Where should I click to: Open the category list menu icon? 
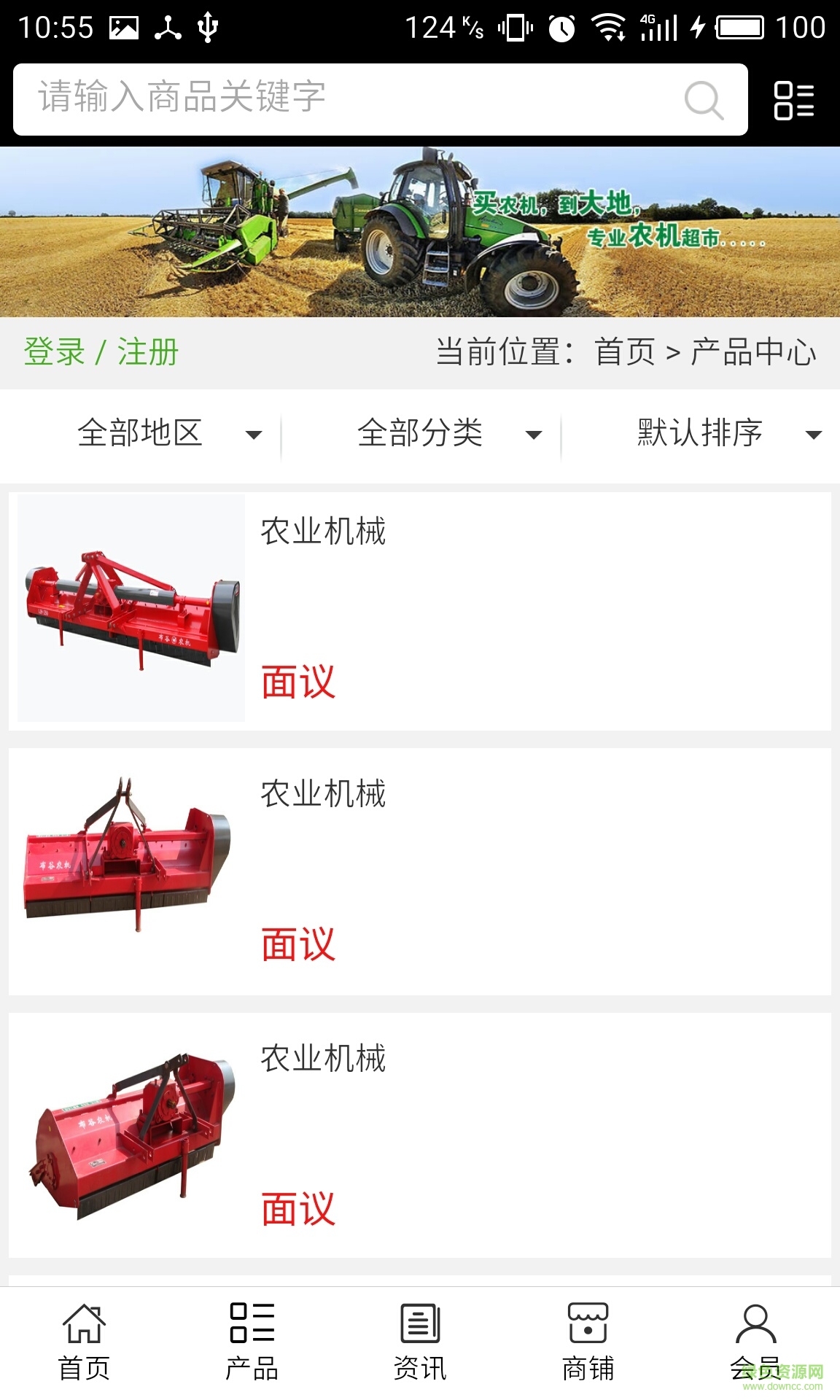tap(793, 100)
